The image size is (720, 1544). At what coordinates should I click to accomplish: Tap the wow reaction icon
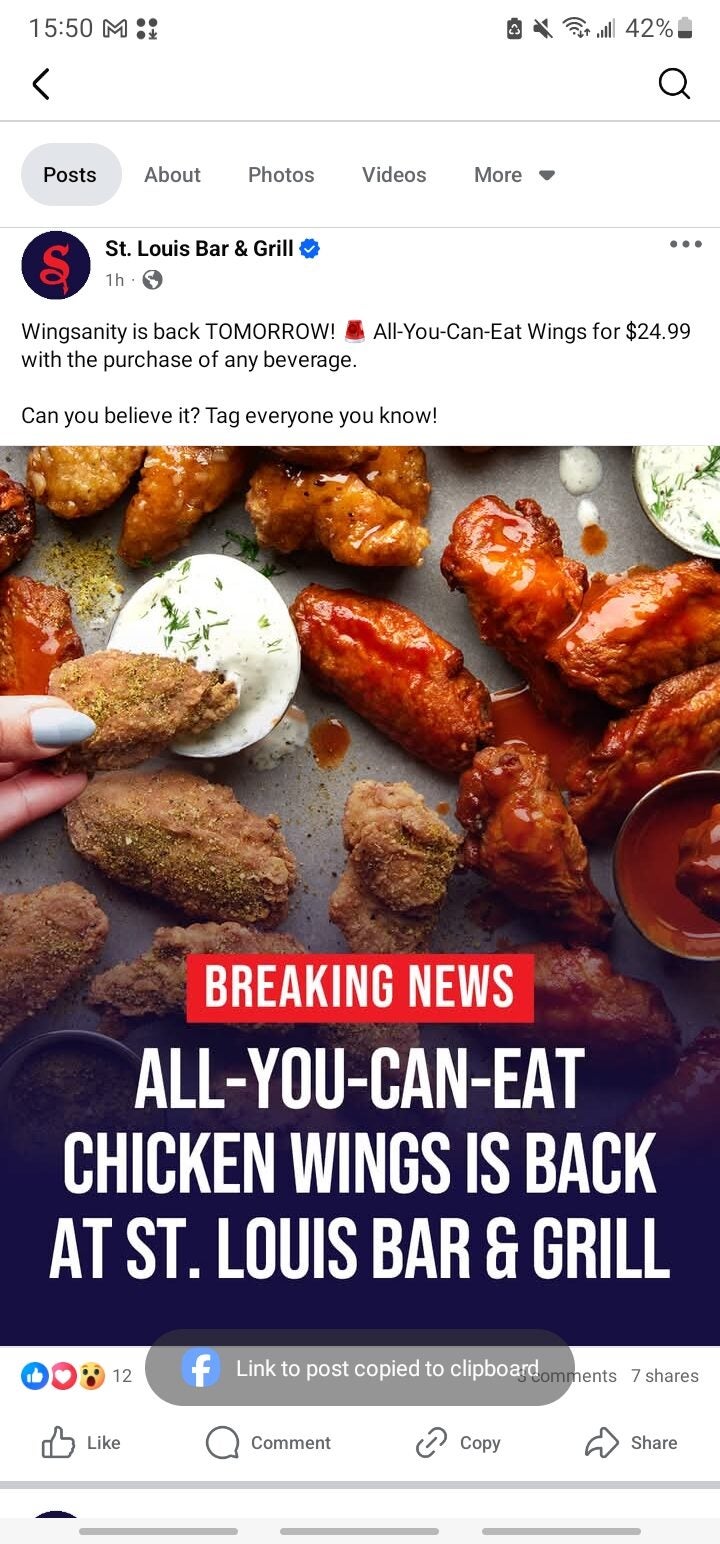pos(89,1376)
